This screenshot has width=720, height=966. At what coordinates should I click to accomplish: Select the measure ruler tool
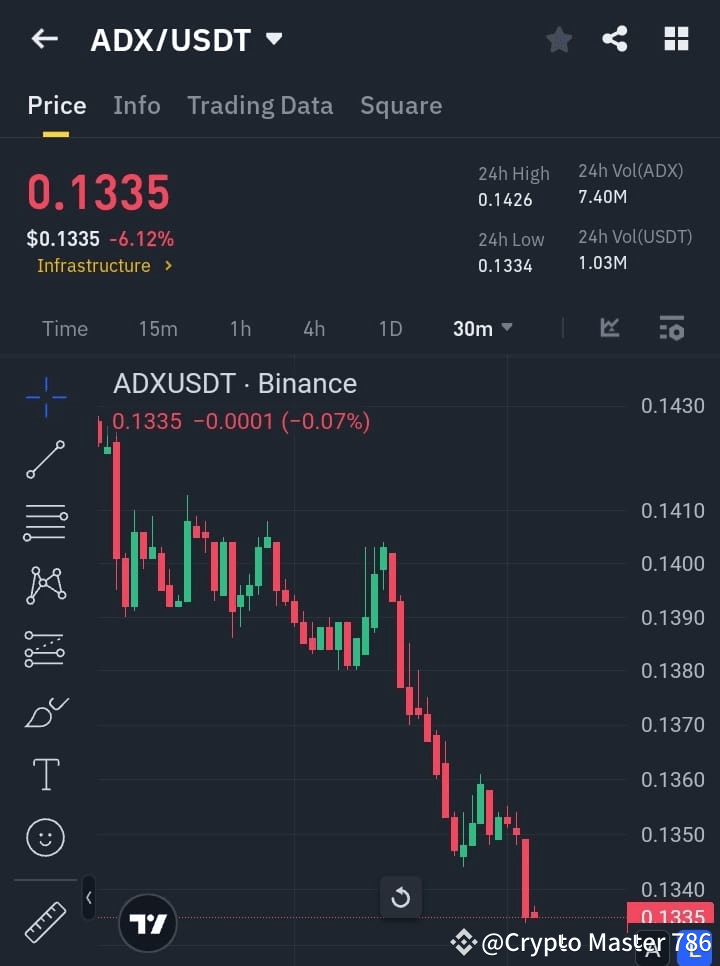[45, 922]
